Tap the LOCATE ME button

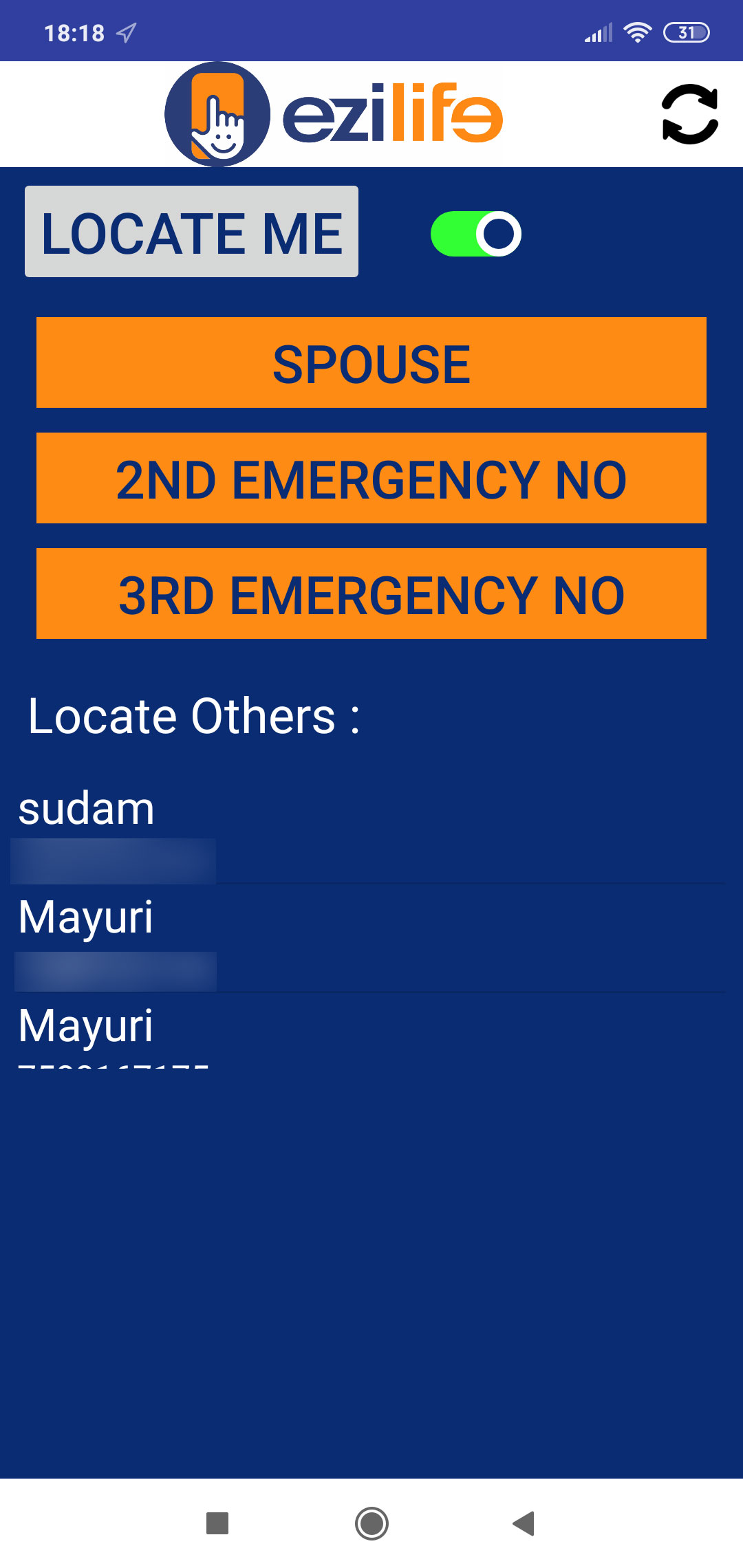click(x=191, y=232)
